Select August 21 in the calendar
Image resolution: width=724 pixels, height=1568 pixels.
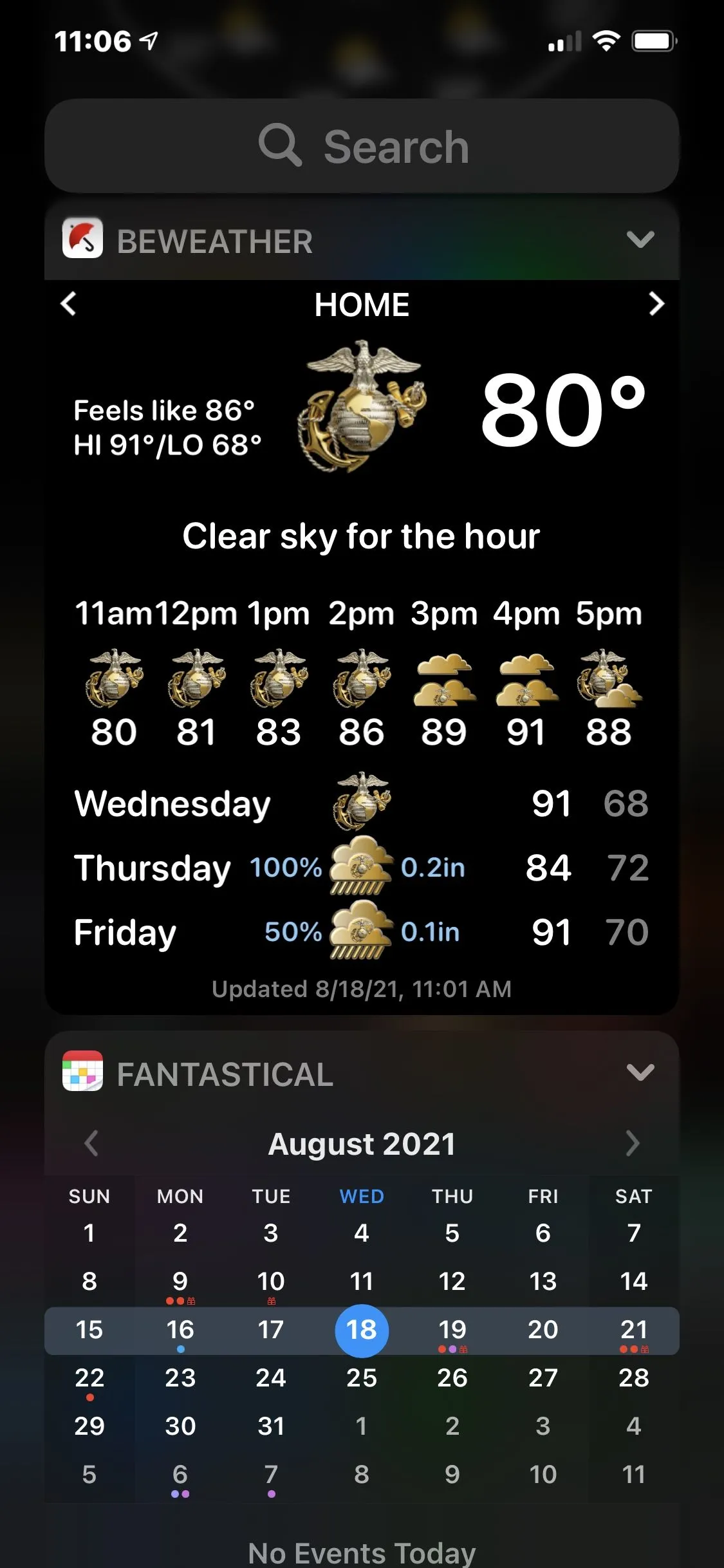[633, 1330]
